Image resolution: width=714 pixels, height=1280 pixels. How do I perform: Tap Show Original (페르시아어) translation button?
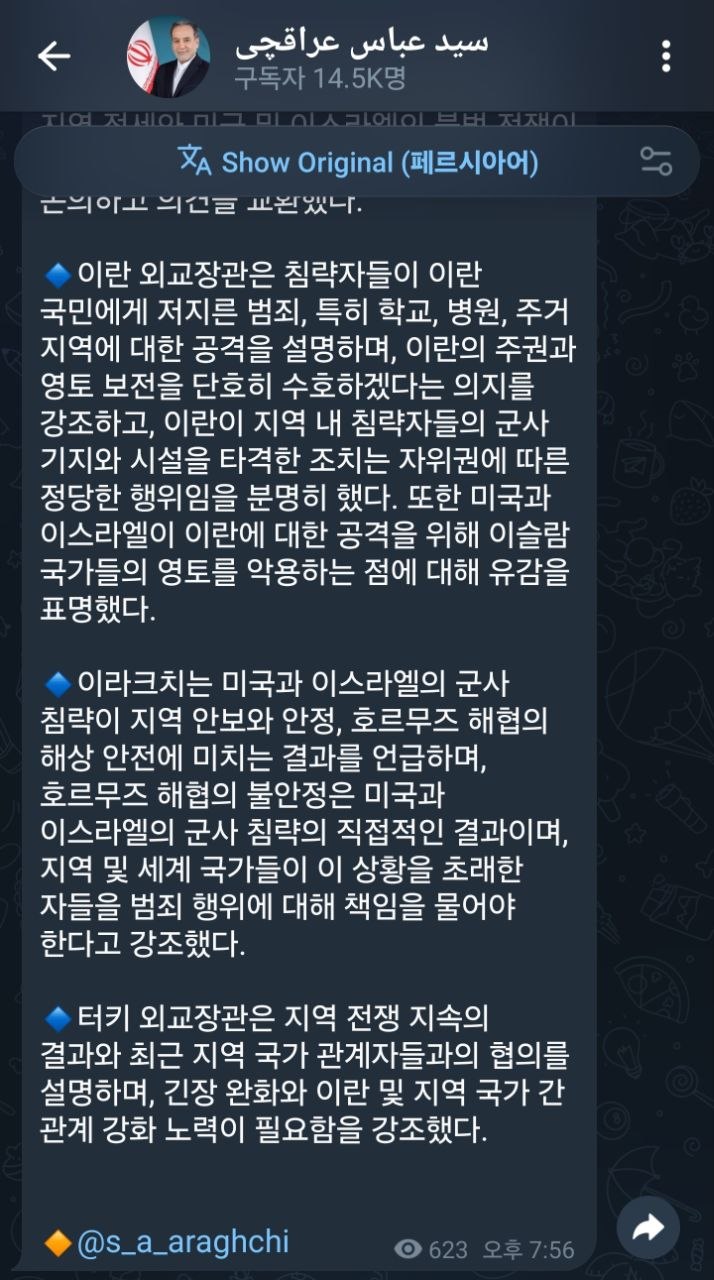pyautogui.click(x=358, y=162)
